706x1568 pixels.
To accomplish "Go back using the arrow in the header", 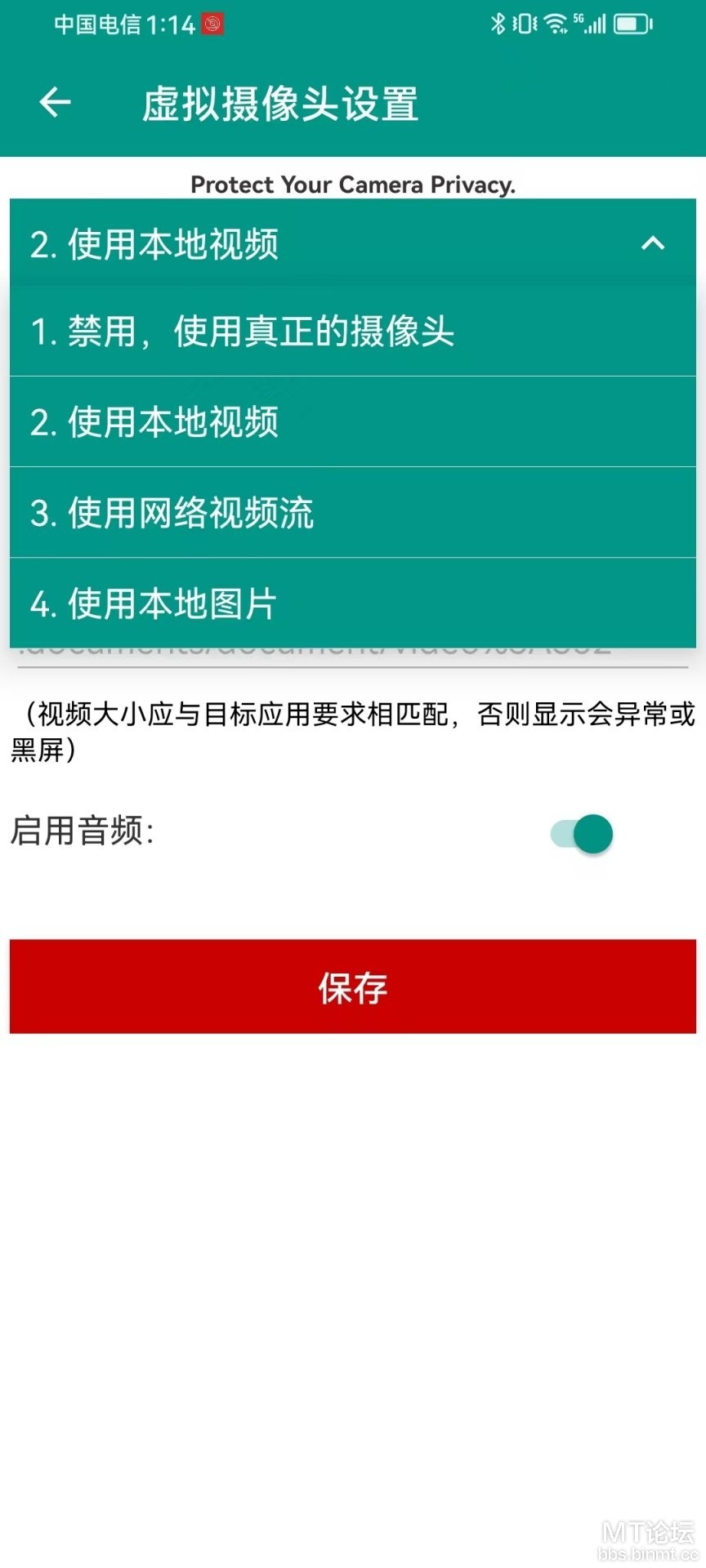I will [55, 103].
